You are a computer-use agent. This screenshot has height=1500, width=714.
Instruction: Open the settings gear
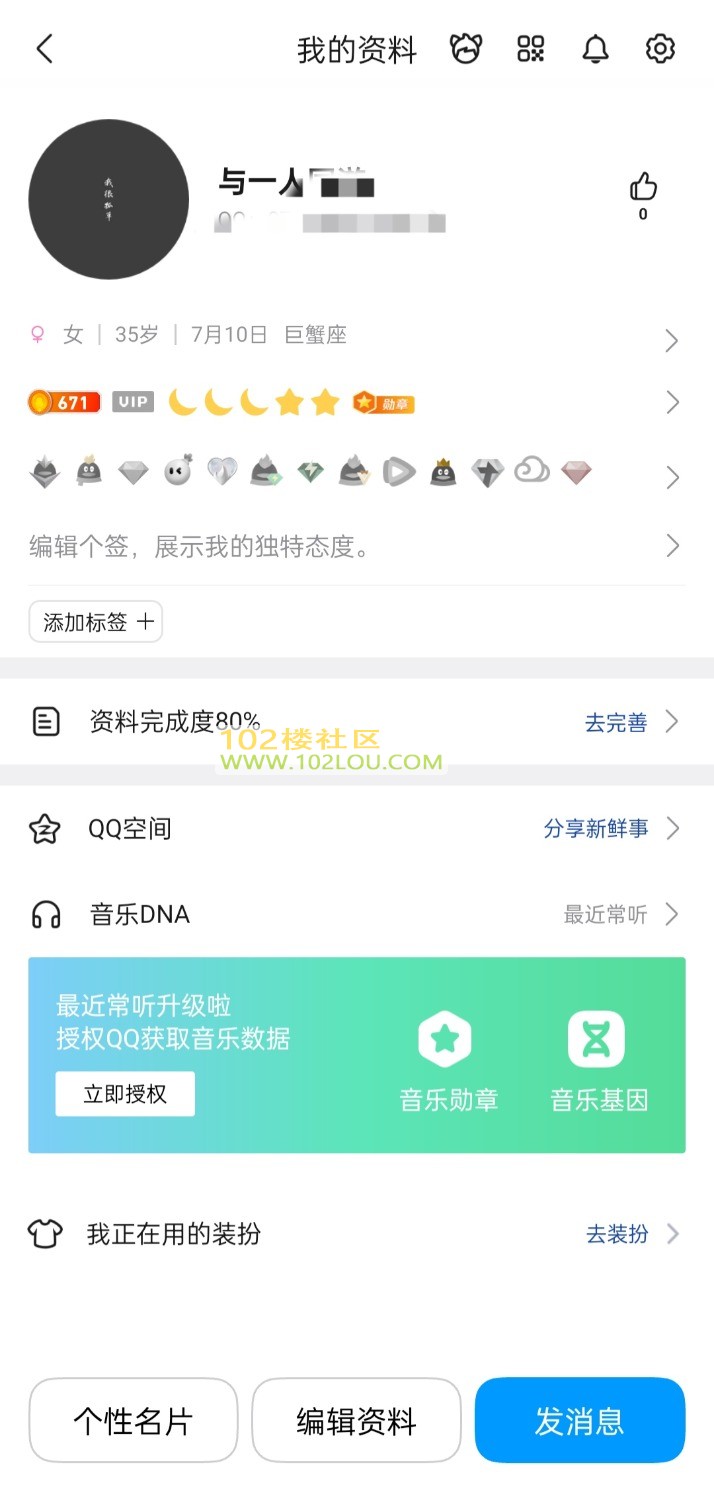(x=660, y=49)
